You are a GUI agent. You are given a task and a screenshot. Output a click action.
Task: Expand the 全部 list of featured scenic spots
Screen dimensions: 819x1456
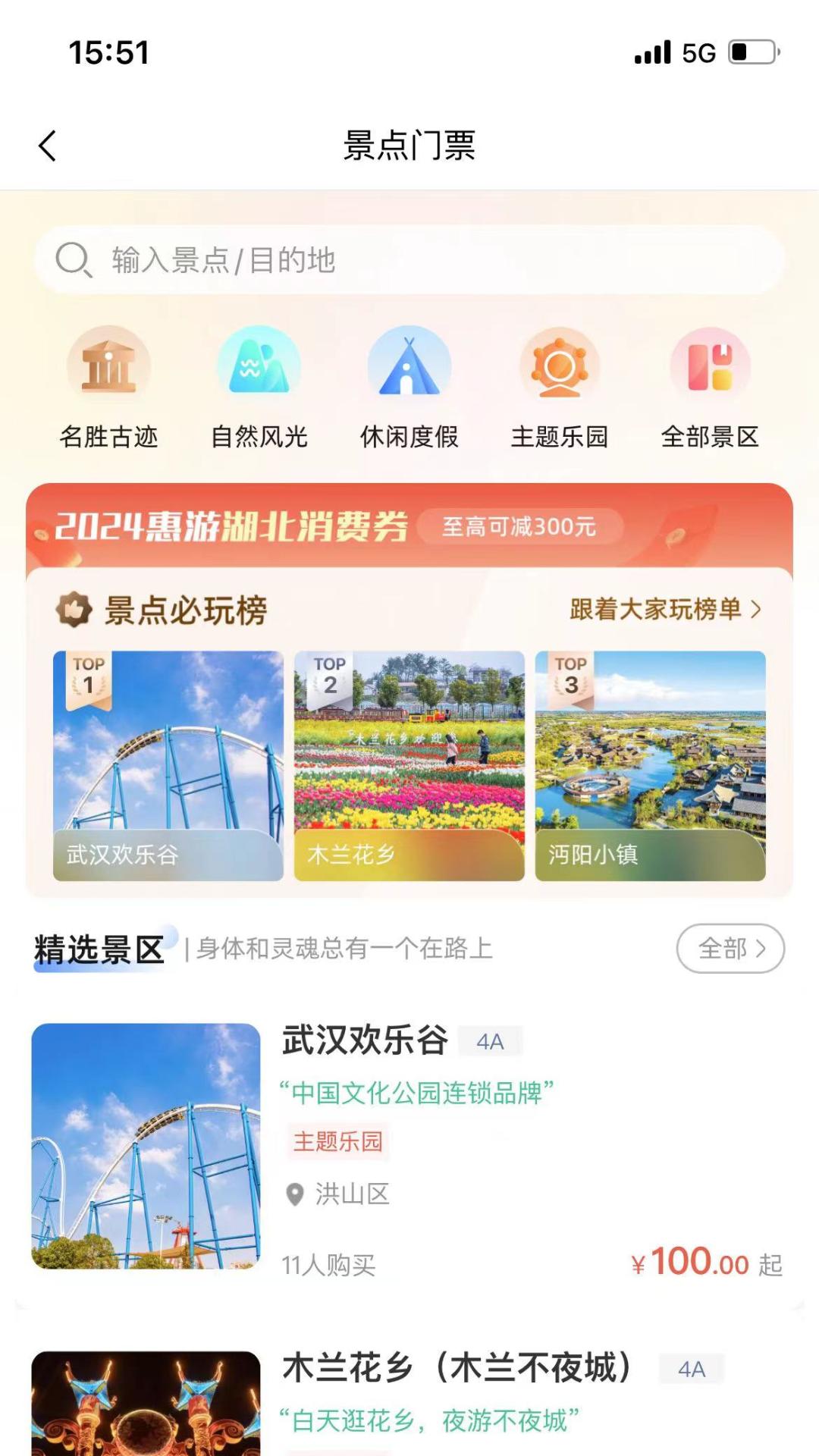tap(729, 948)
